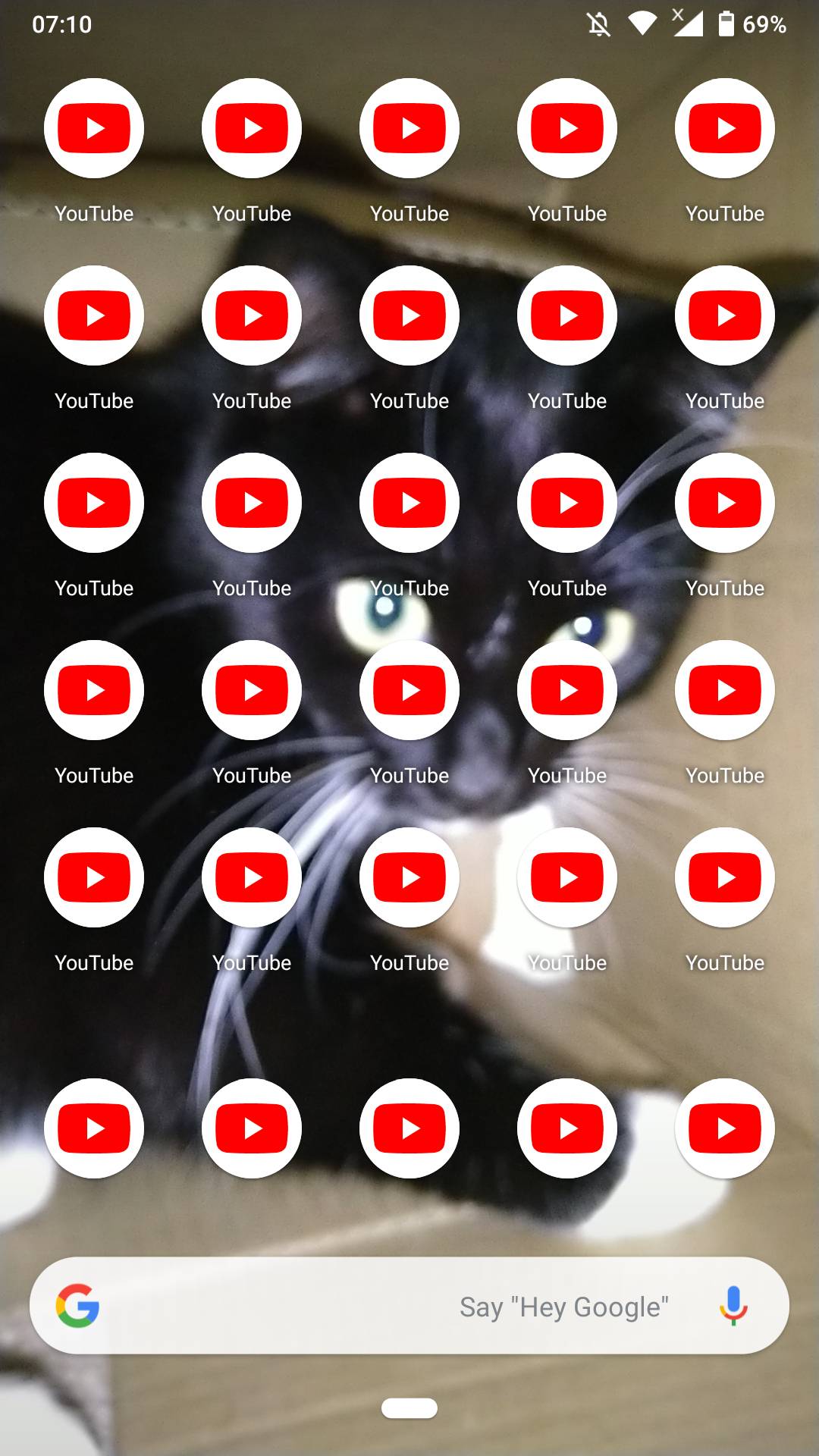Start voice search with the microphone icon

pyautogui.click(x=733, y=1306)
